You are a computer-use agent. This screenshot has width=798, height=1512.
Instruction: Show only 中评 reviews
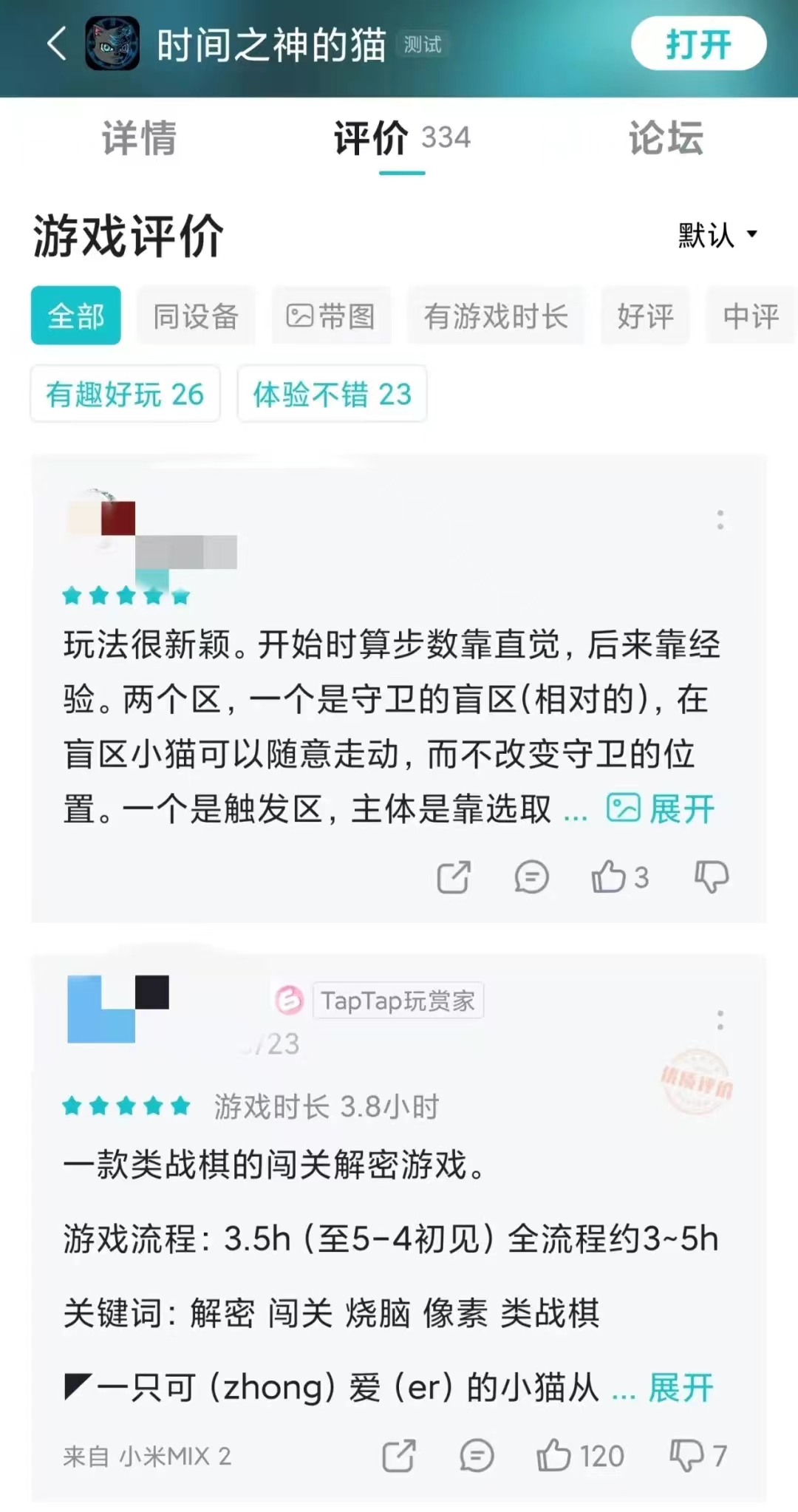pyautogui.click(x=750, y=316)
